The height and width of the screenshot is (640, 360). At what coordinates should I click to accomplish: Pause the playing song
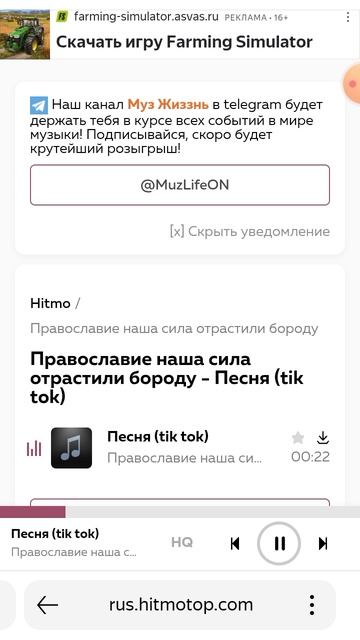coord(279,543)
